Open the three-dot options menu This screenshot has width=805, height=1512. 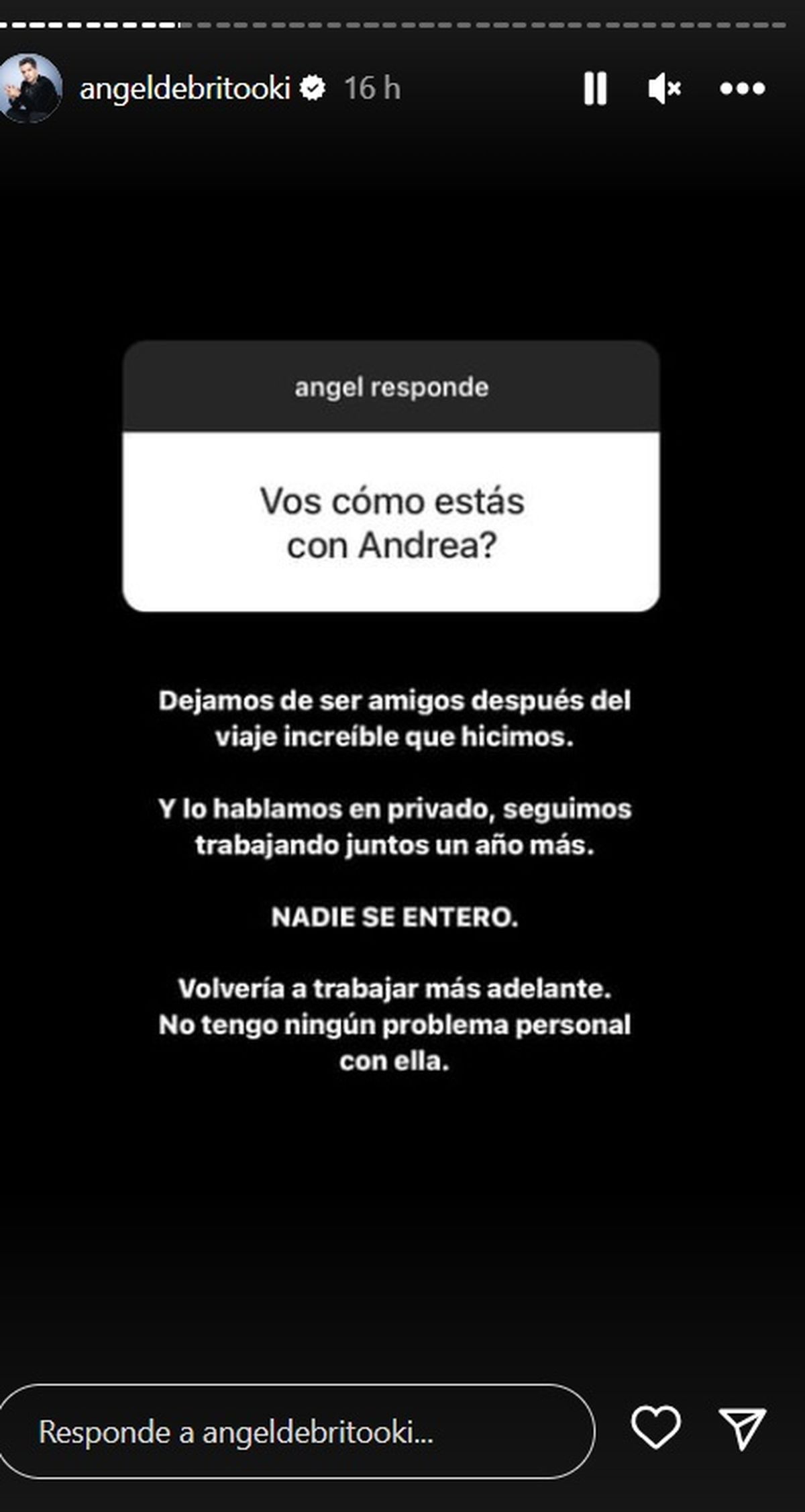coord(742,89)
